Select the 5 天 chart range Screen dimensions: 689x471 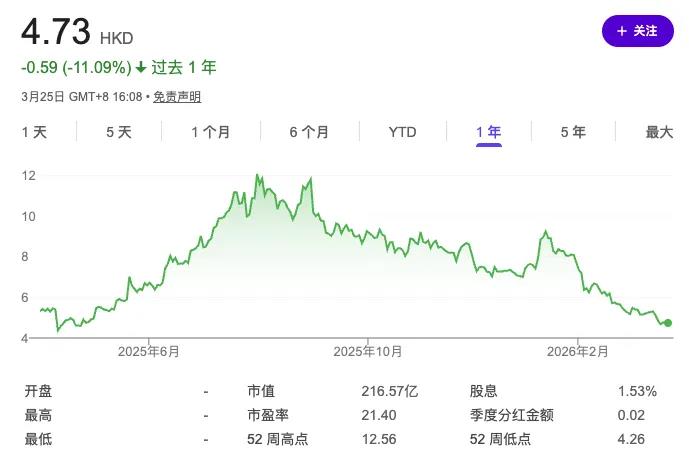[119, 132]
